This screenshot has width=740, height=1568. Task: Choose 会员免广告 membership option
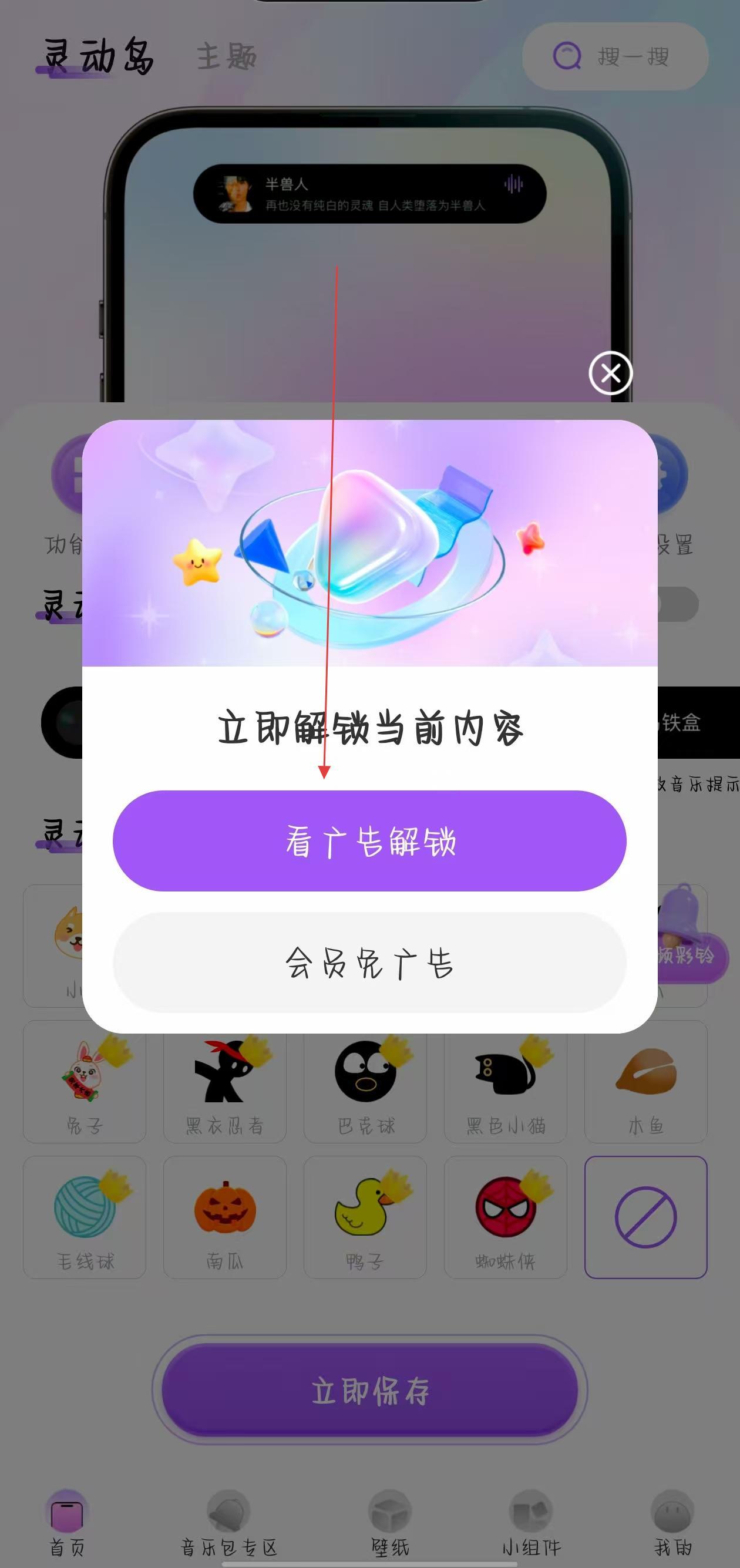coord(369,963)
